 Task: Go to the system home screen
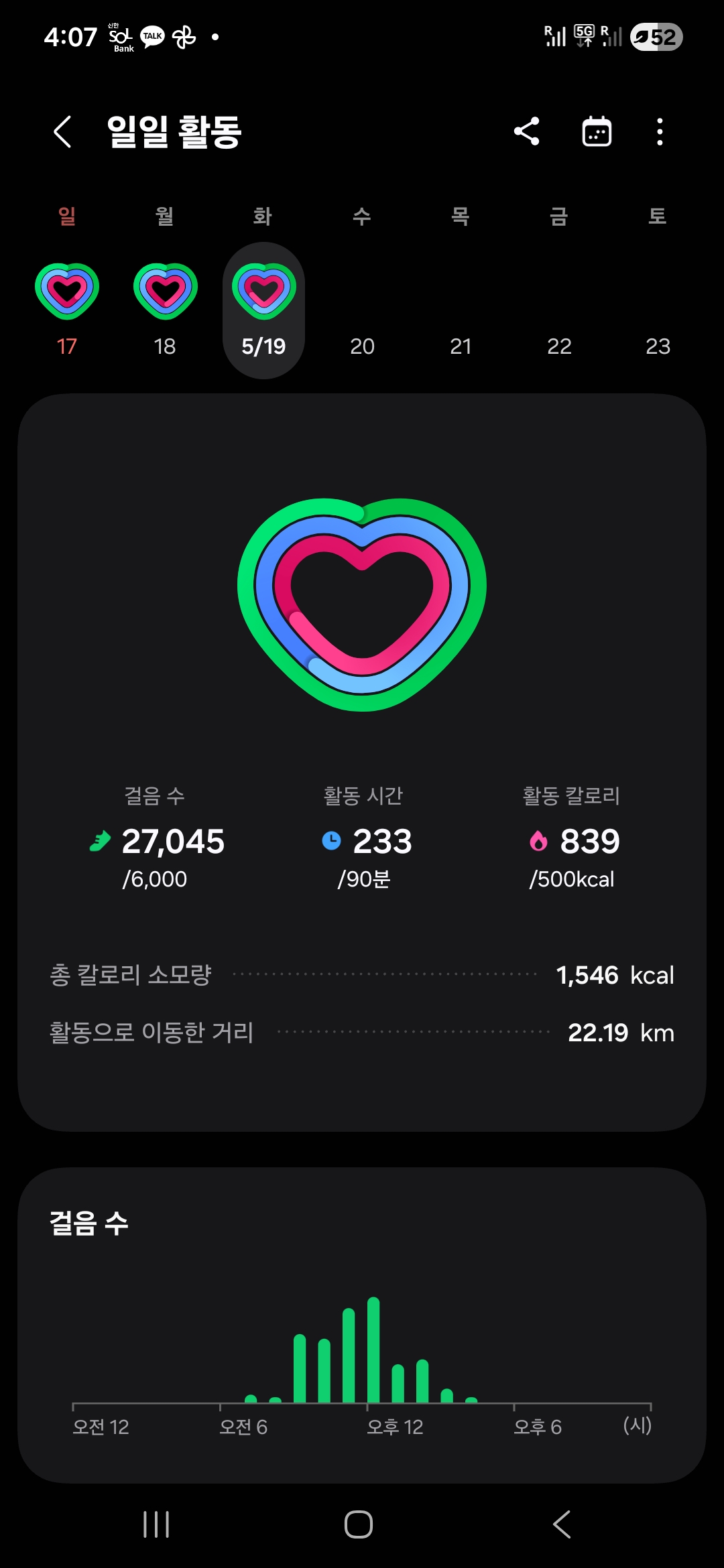click(x=359, y=1524)
